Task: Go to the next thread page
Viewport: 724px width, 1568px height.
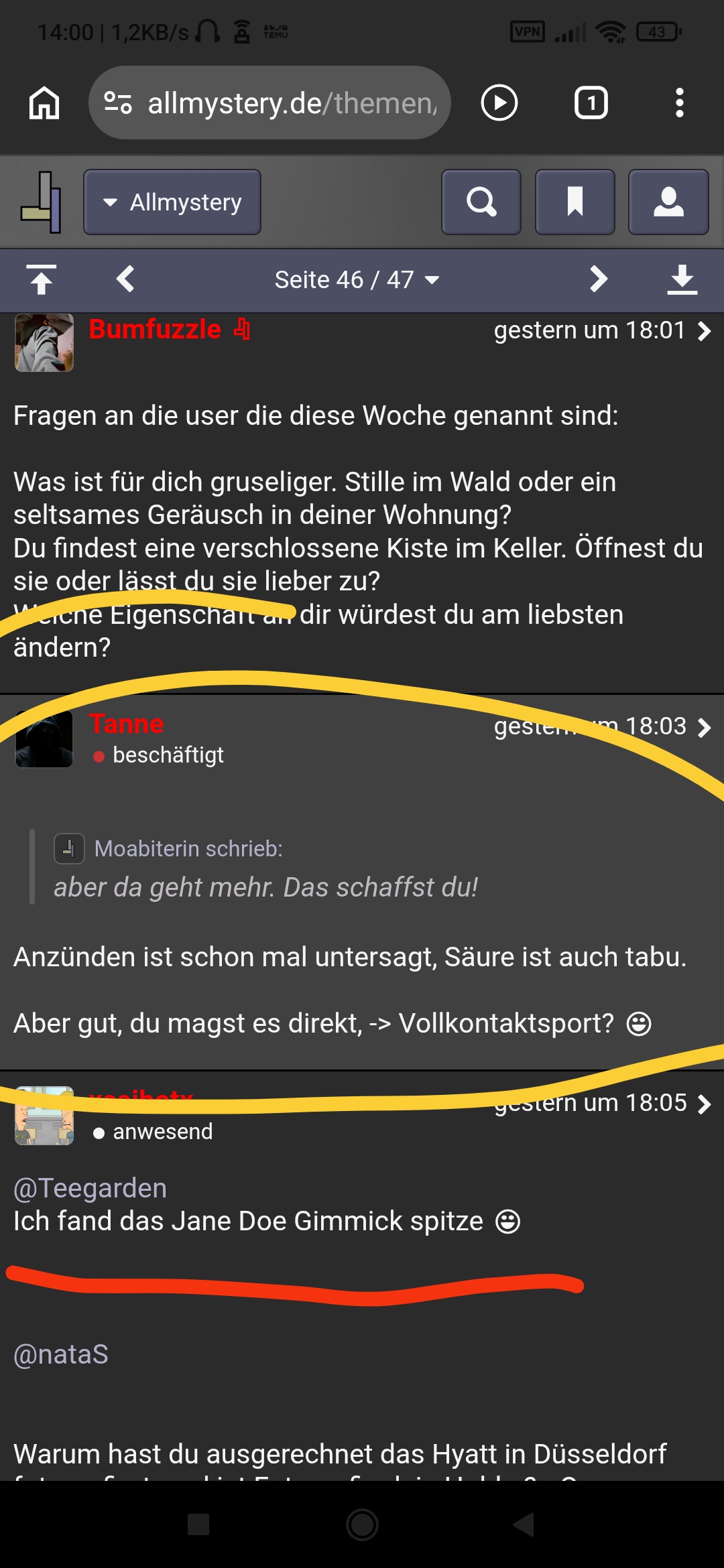Action: click(598, 279)
